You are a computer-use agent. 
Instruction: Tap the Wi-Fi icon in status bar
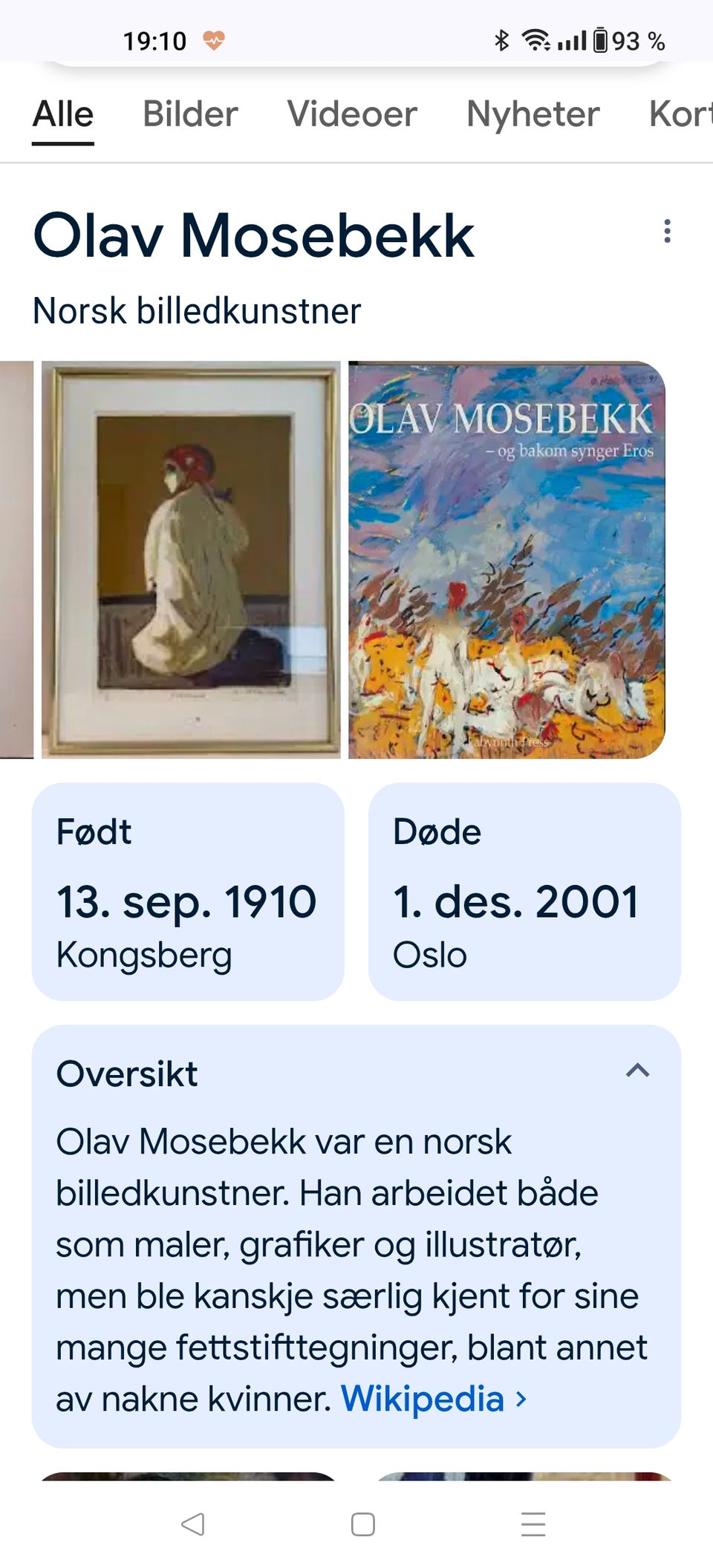[537, 41]
